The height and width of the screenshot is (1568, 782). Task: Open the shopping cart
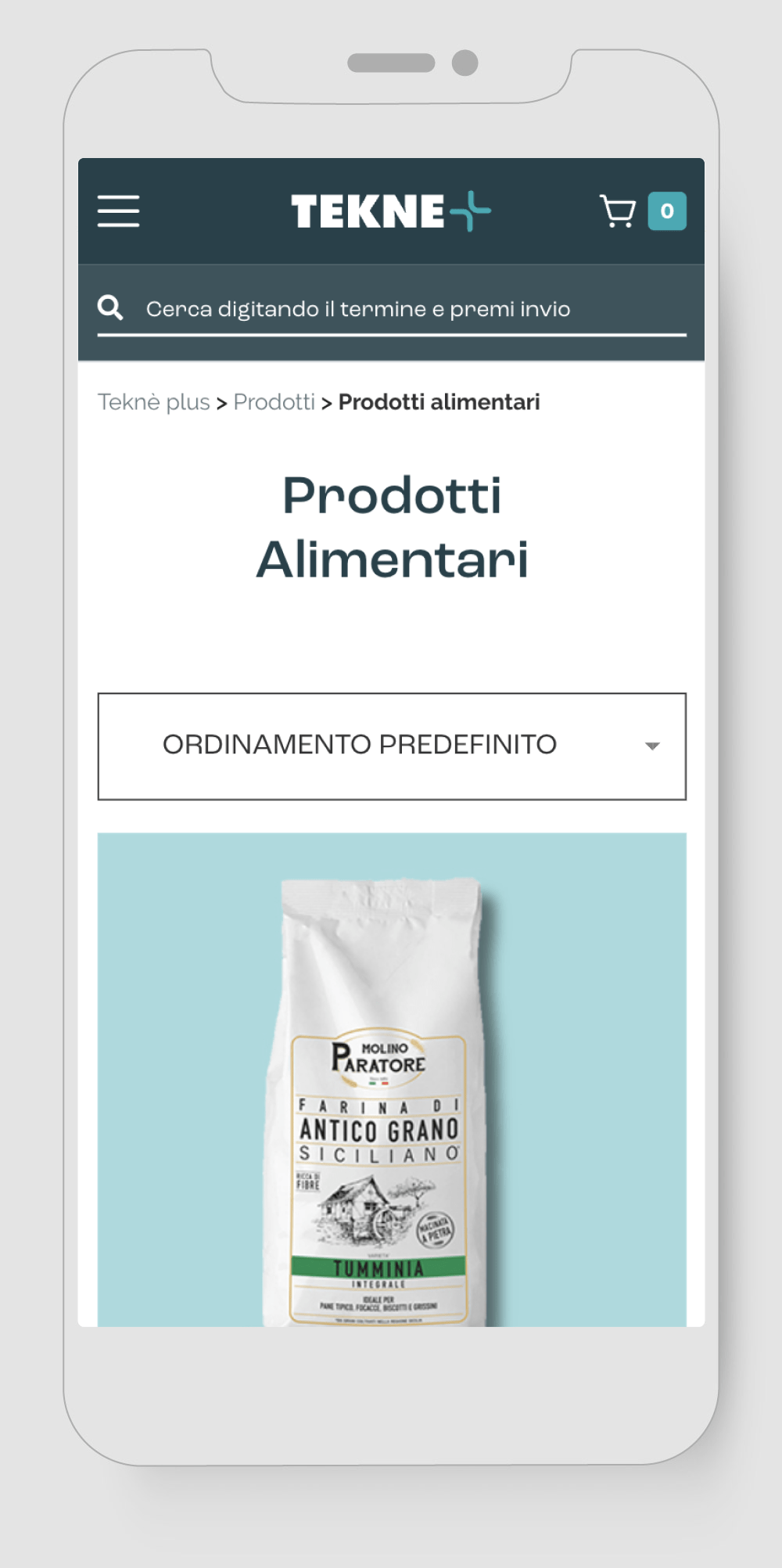tap(619, 211)
